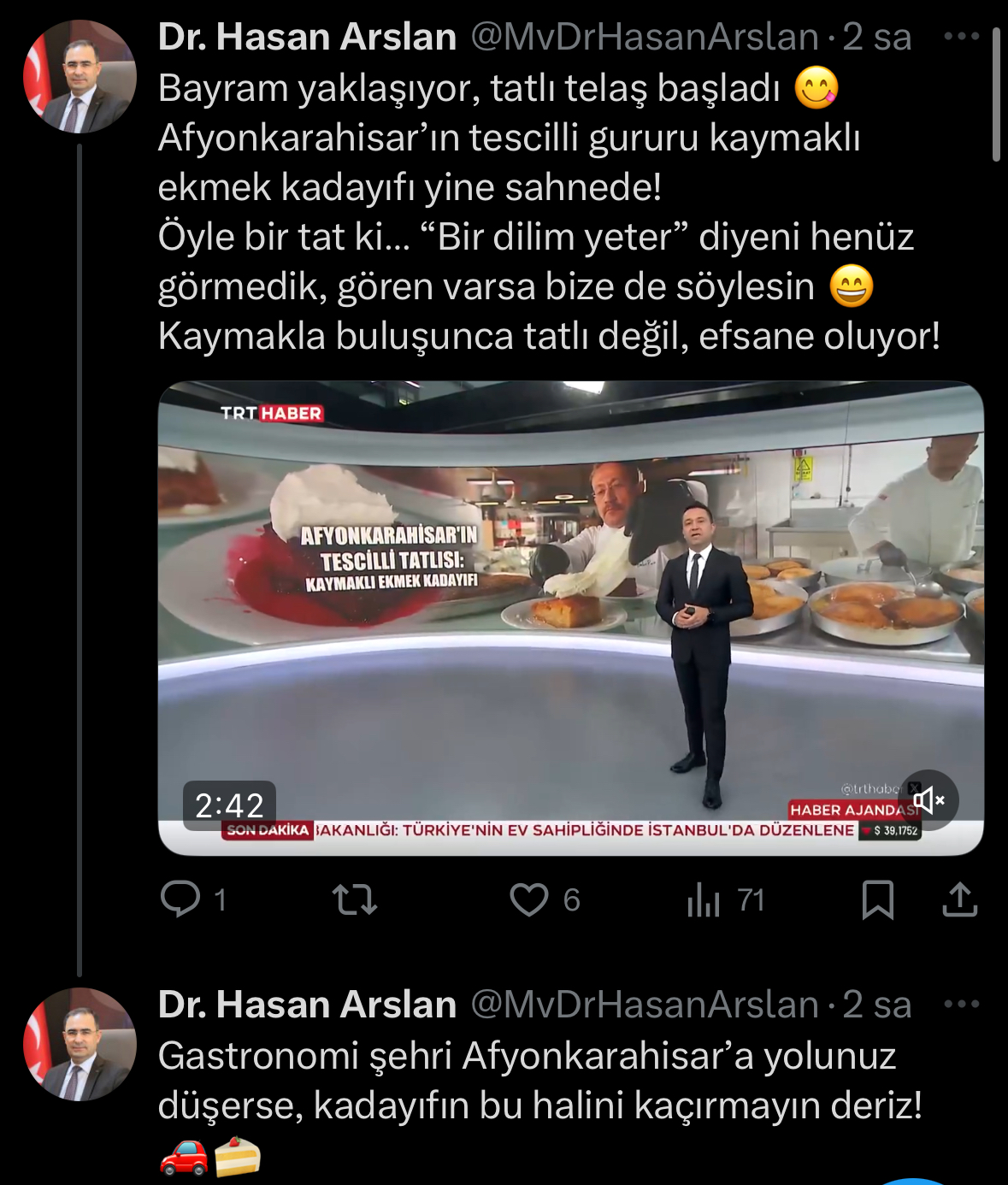The image size is (1008, 1185).
Task: Open overflow menu on the Gastronomi şehri tweet
Action: point(961,1004)
